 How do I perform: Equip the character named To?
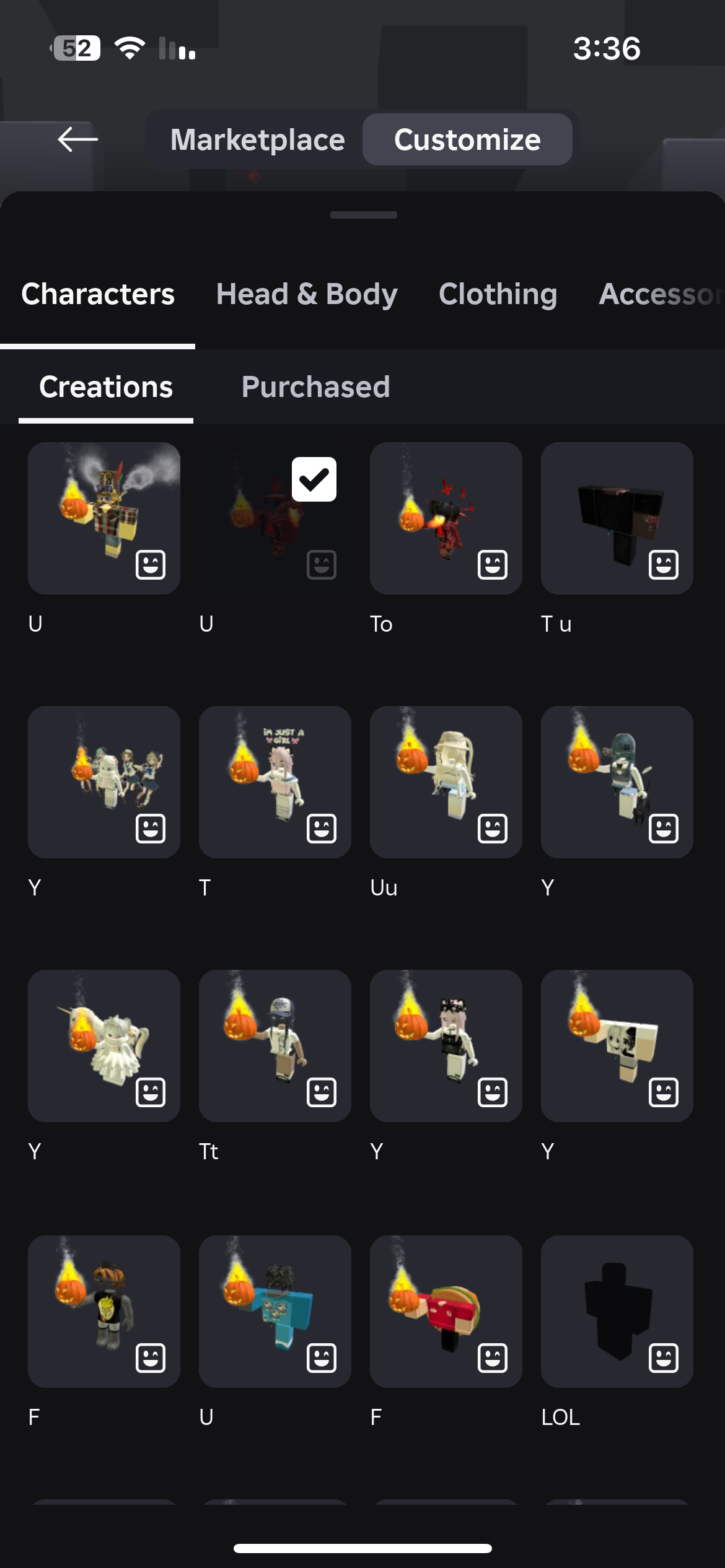point(446,518)
